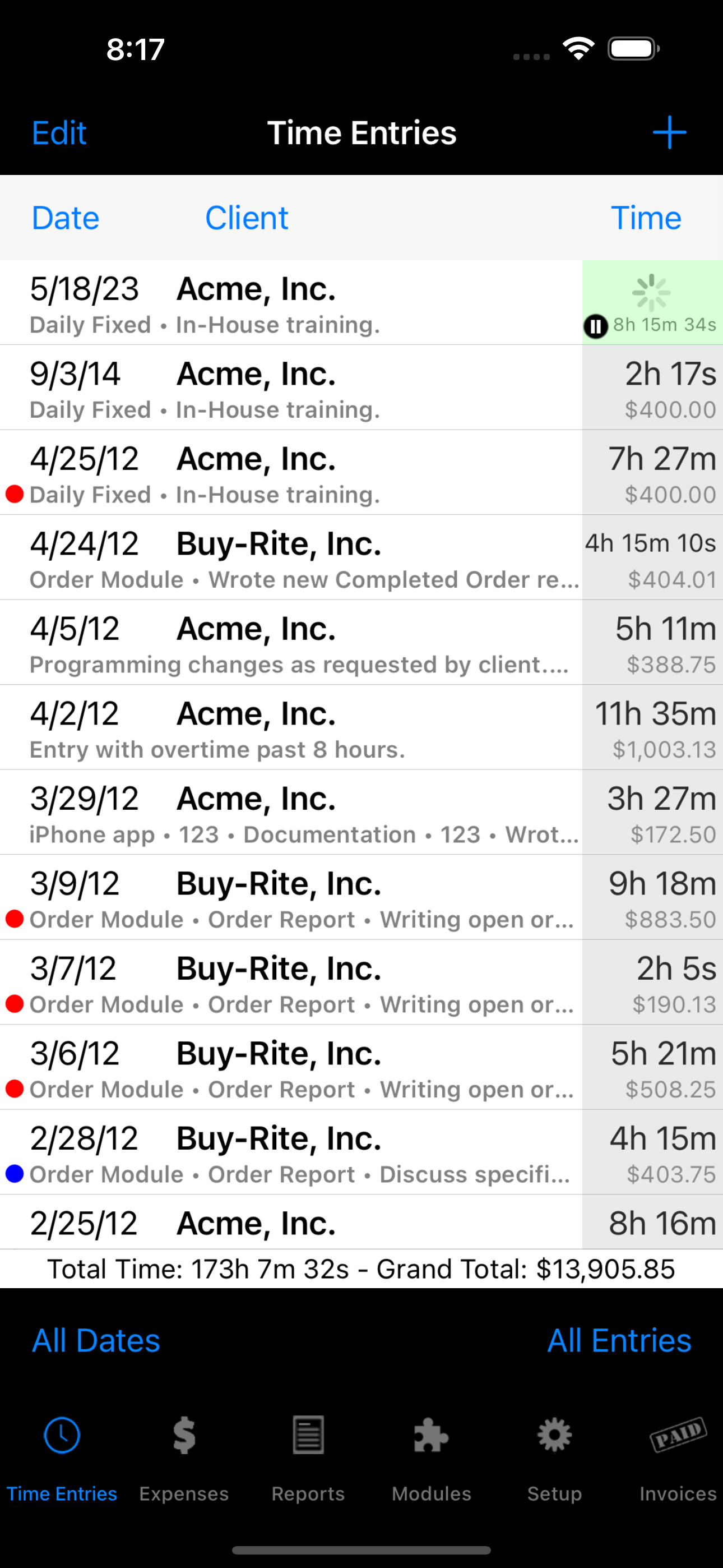The width and height of the screenshot is (723, 1568).
Task: Sort entries by Date
Action: coord(65,218)
